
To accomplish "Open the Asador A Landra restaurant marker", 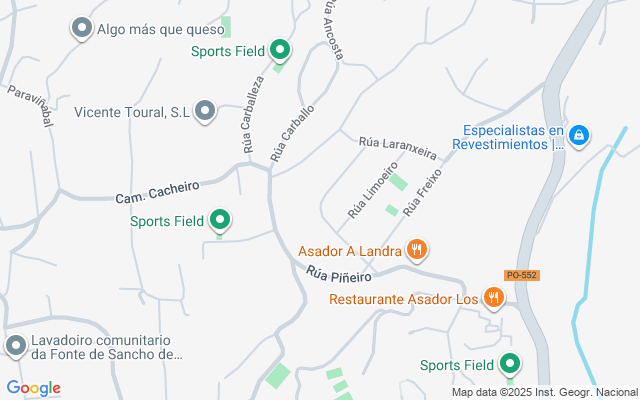I will point(417,250).
